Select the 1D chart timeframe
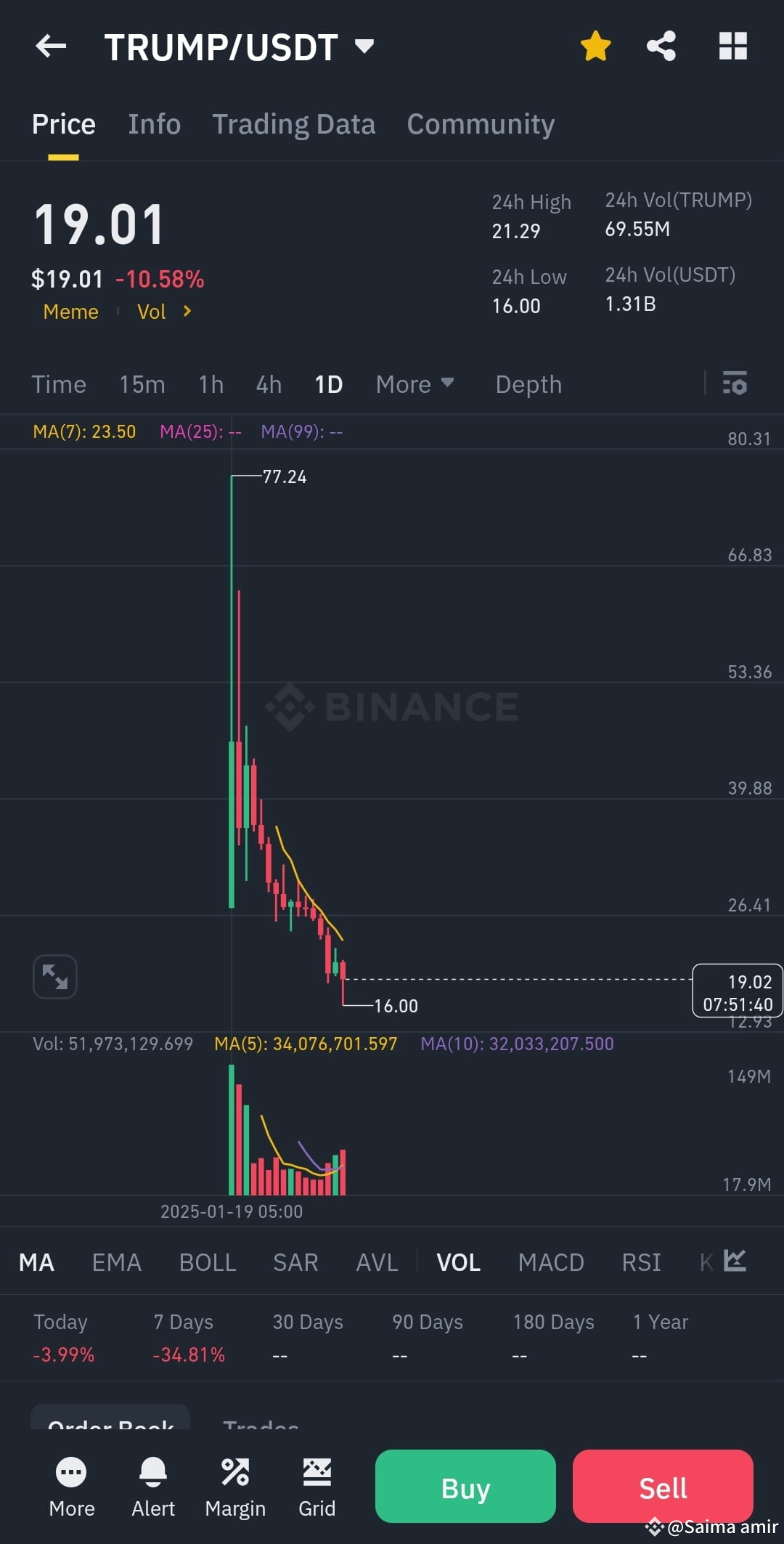This screenshot has height=1544, width=784. pos(328,384)
